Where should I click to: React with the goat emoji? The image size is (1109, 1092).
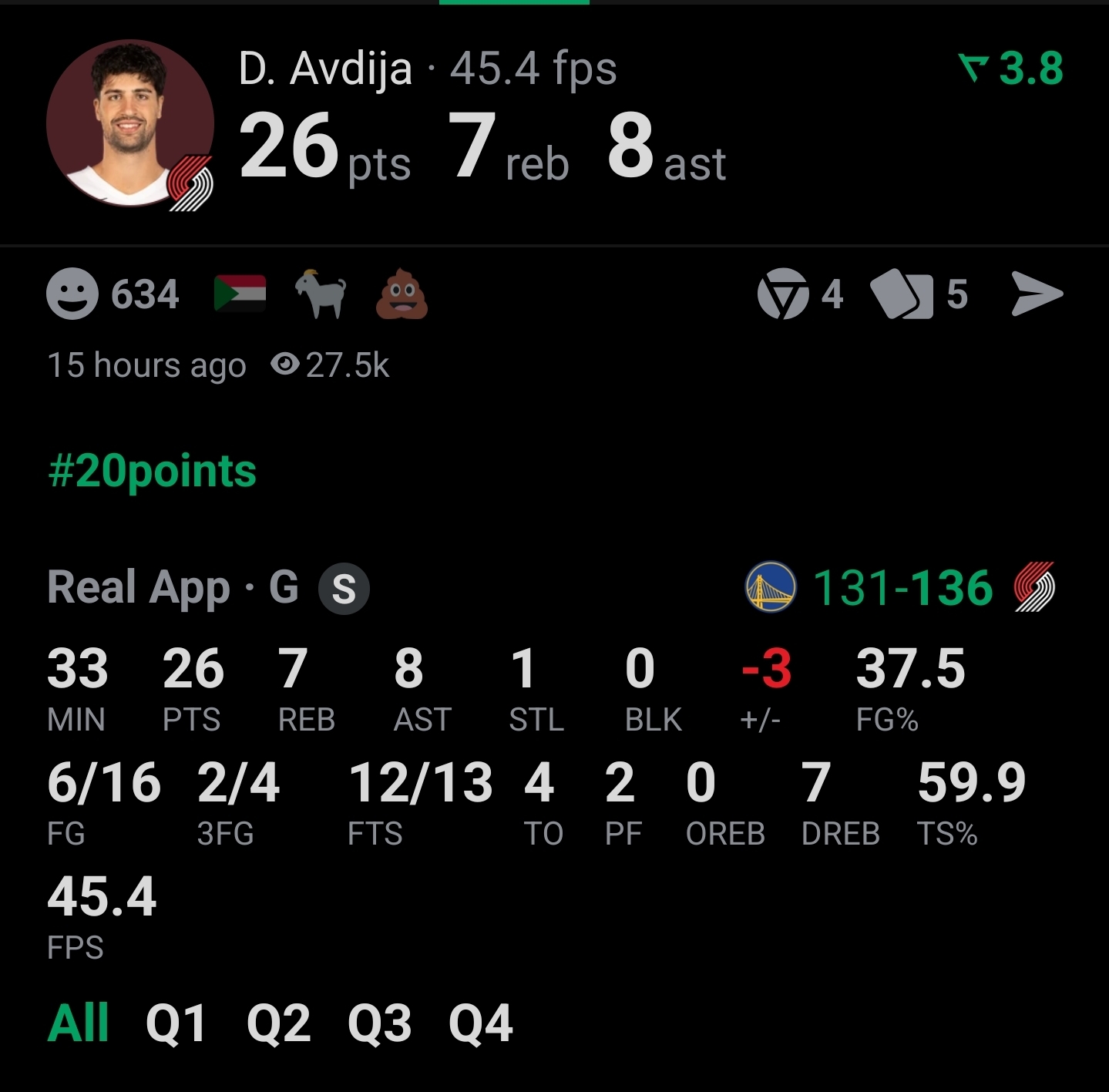(x=321, y=294)
